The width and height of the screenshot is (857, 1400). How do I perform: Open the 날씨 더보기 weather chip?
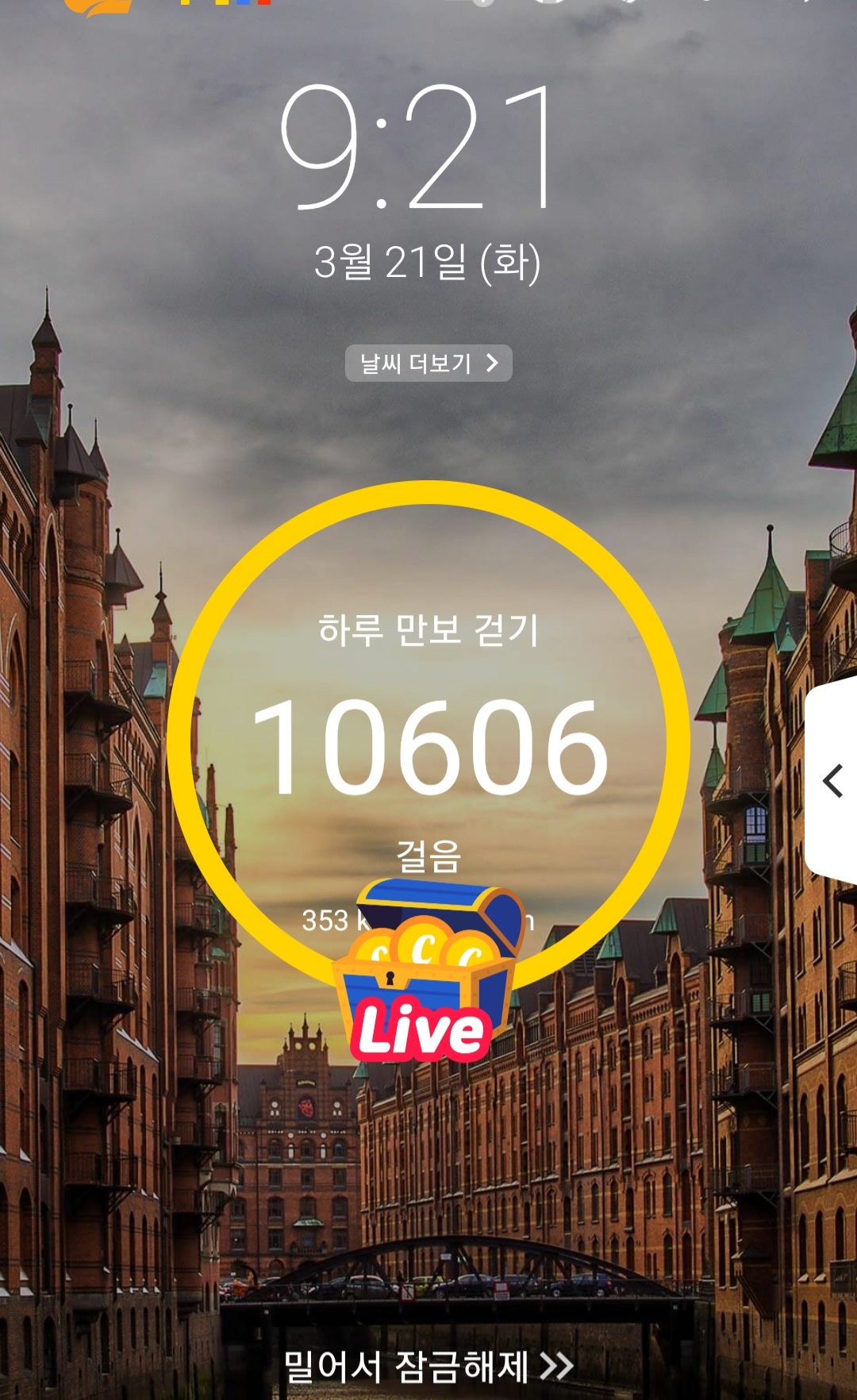point(428,363)
